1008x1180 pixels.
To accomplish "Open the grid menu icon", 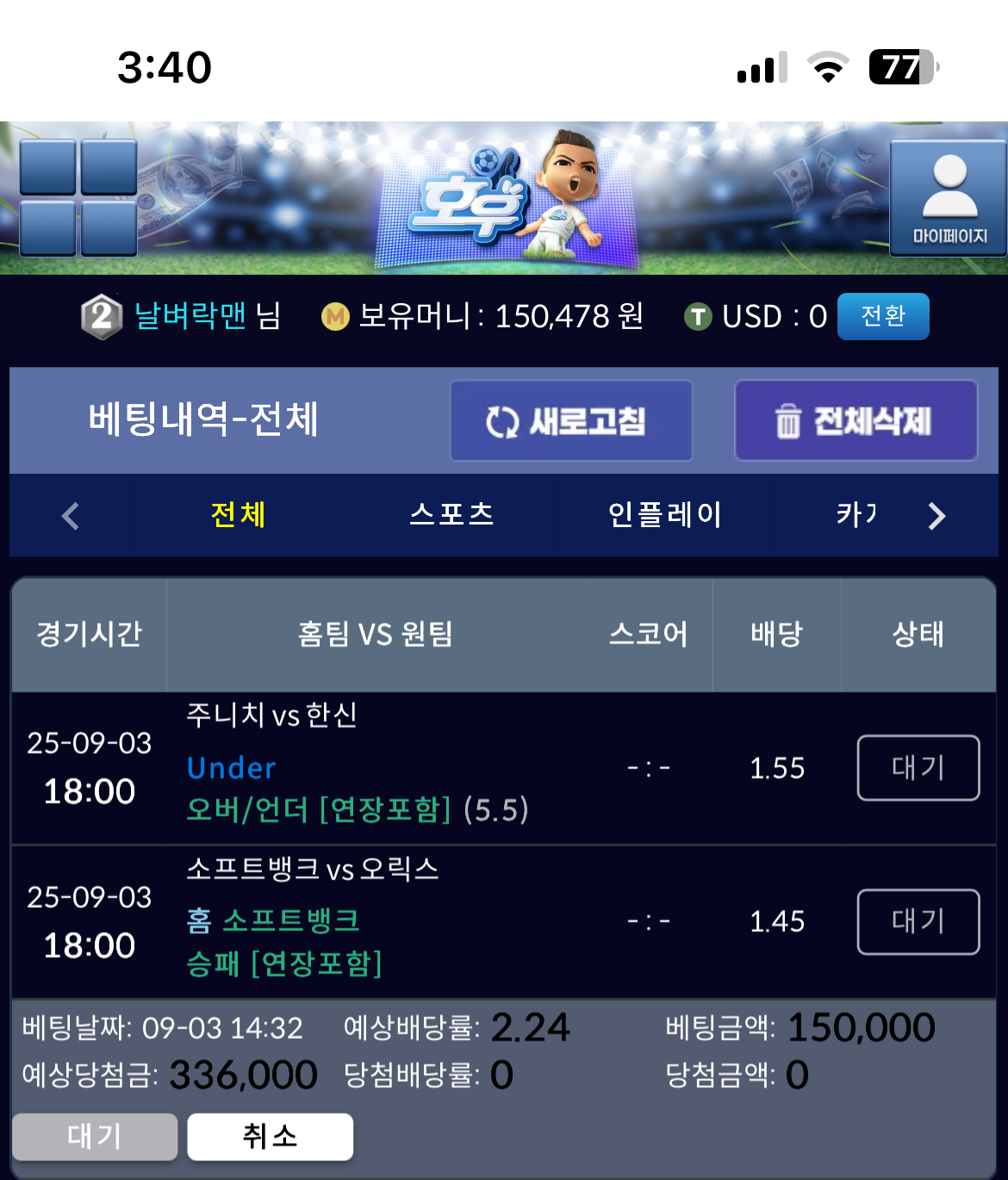I will coord(78,198).
